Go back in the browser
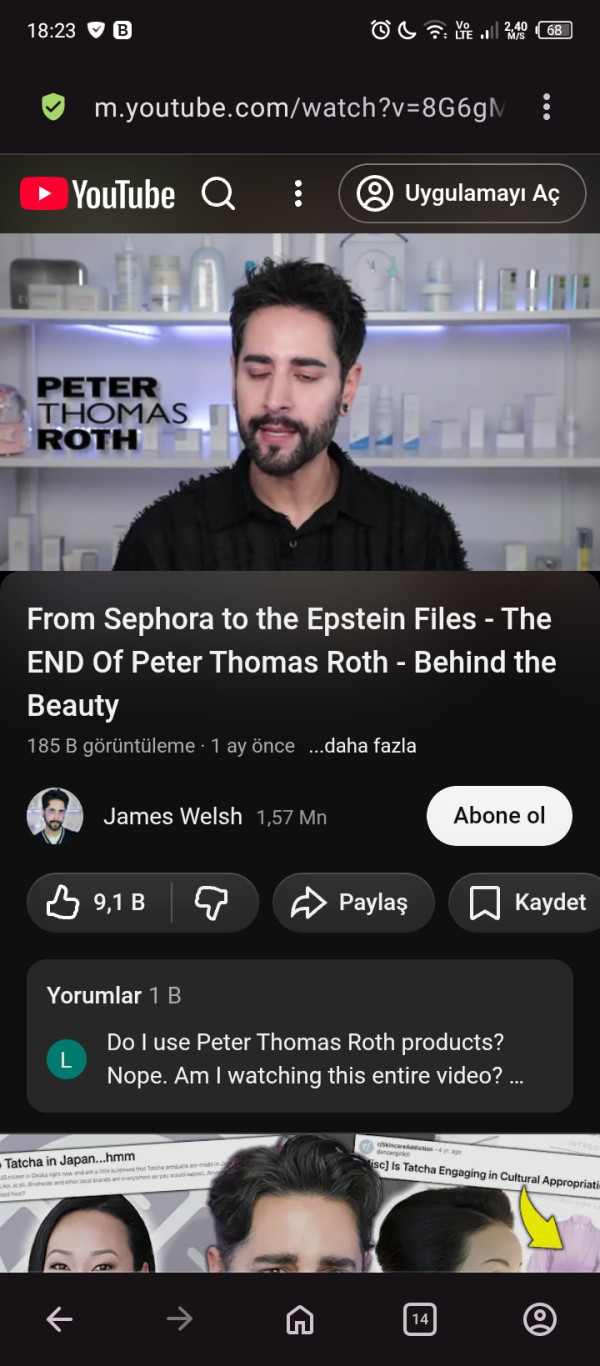 click(x=60, y=1320)
